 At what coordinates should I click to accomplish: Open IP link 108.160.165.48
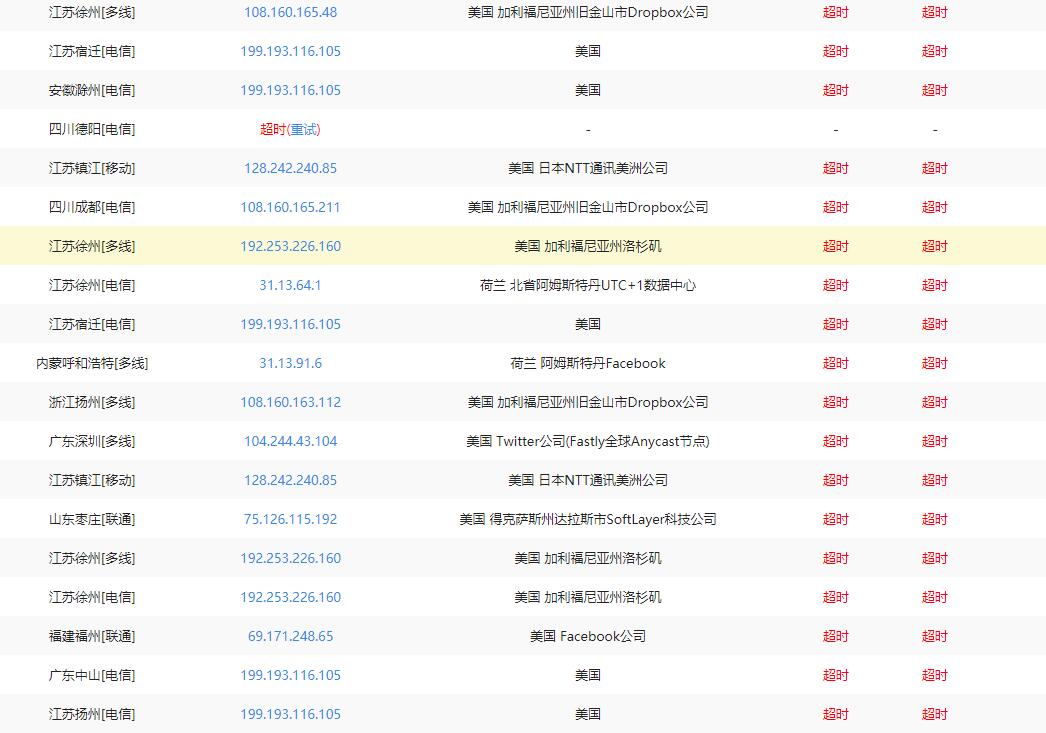290,13
